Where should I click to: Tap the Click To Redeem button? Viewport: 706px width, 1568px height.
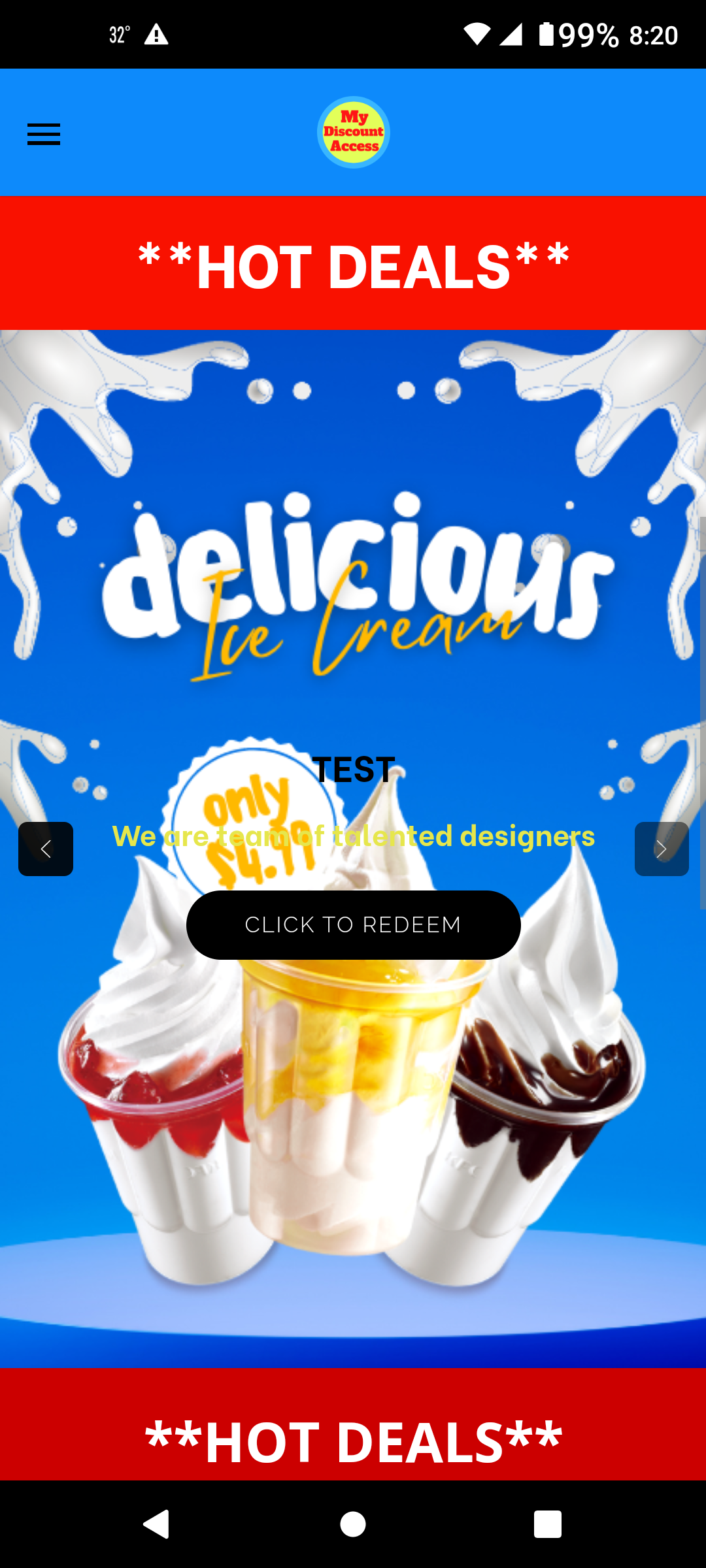(x=353, y=924)
